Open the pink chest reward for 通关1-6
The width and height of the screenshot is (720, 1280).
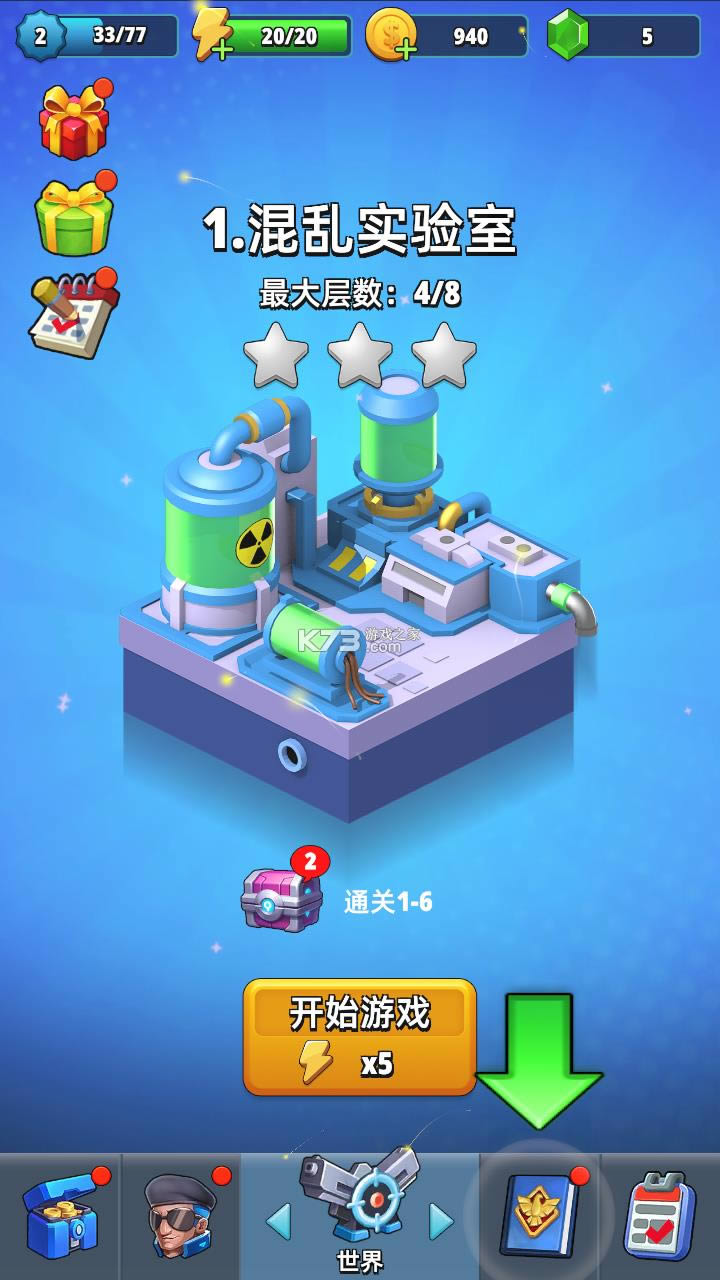point(282,898)
